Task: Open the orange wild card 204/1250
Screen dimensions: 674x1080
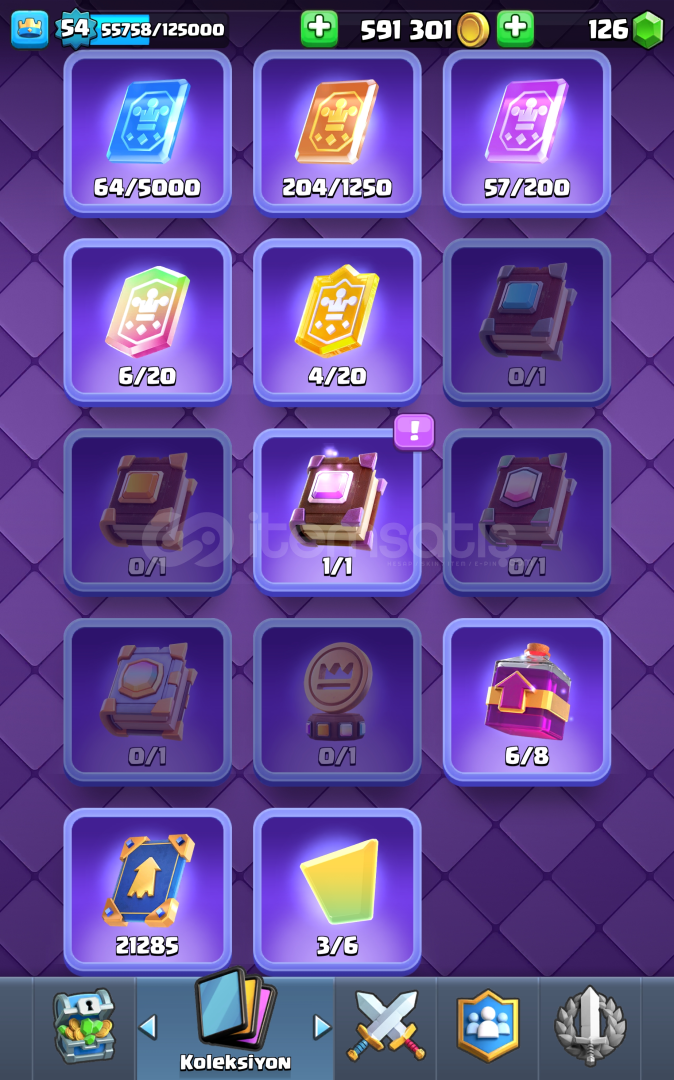Action: [x=337, y=131]
